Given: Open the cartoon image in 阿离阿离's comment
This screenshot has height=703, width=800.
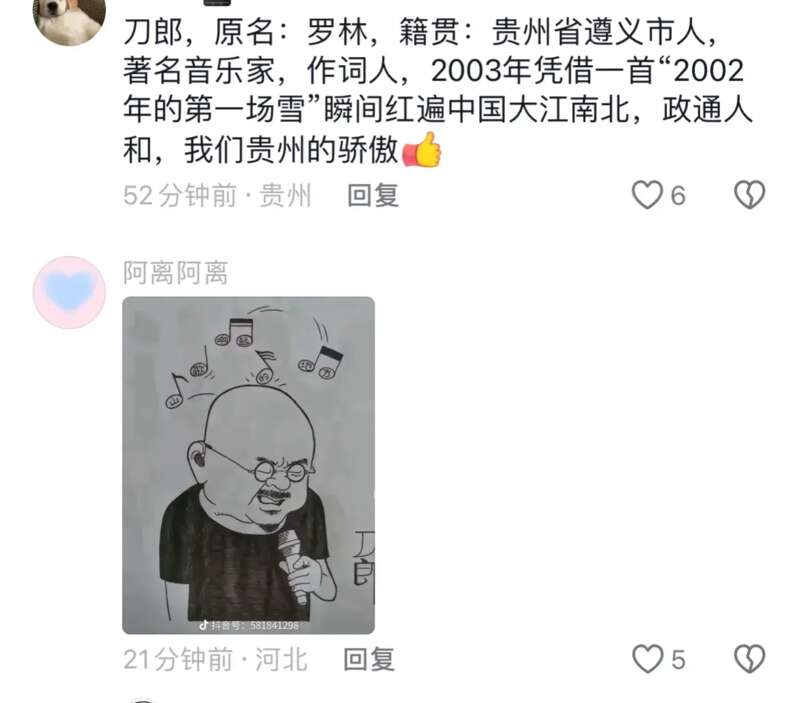Looking at the screenshot, I should (x=248, y=465).
